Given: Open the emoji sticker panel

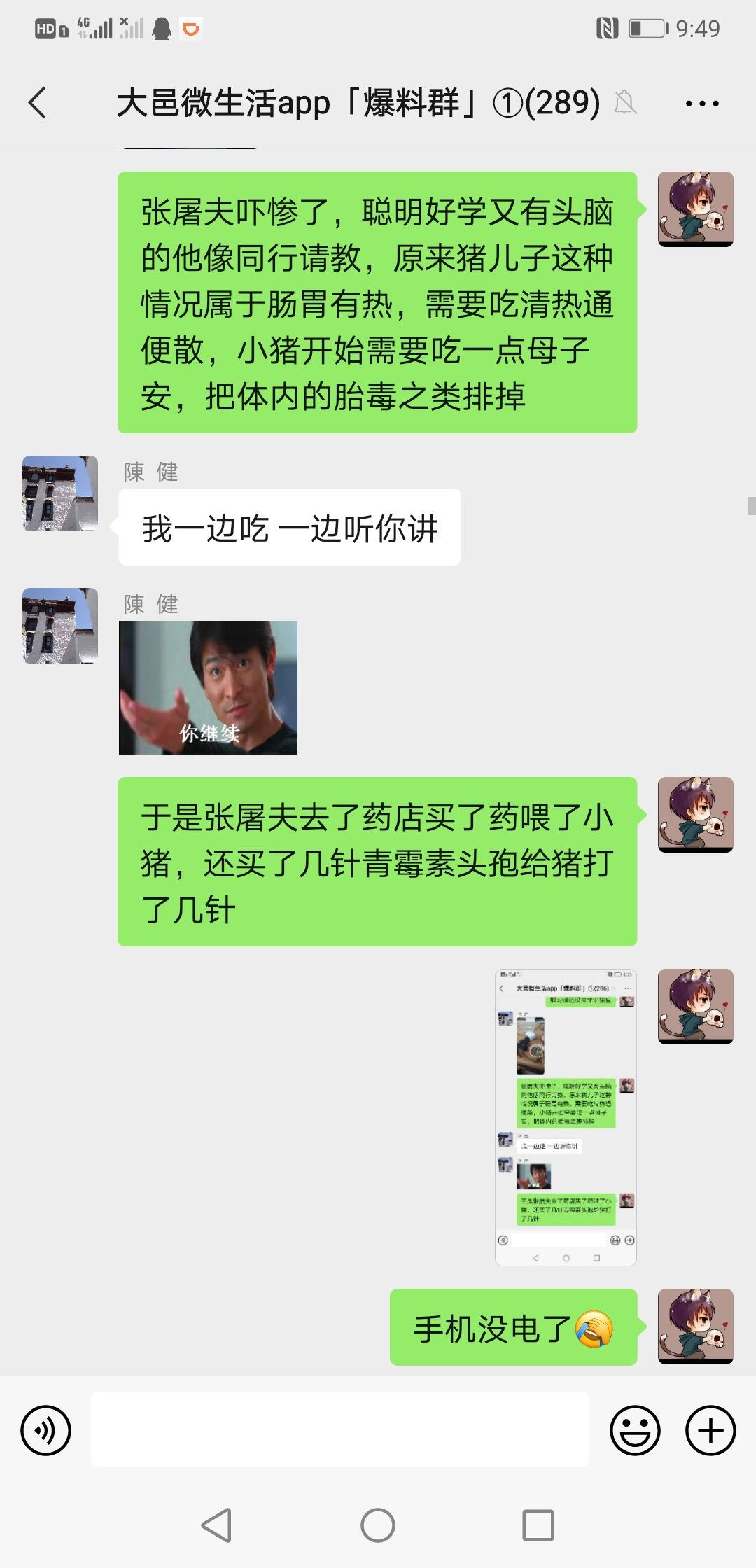Looking at the screenshot, I should pos(635,1430).
